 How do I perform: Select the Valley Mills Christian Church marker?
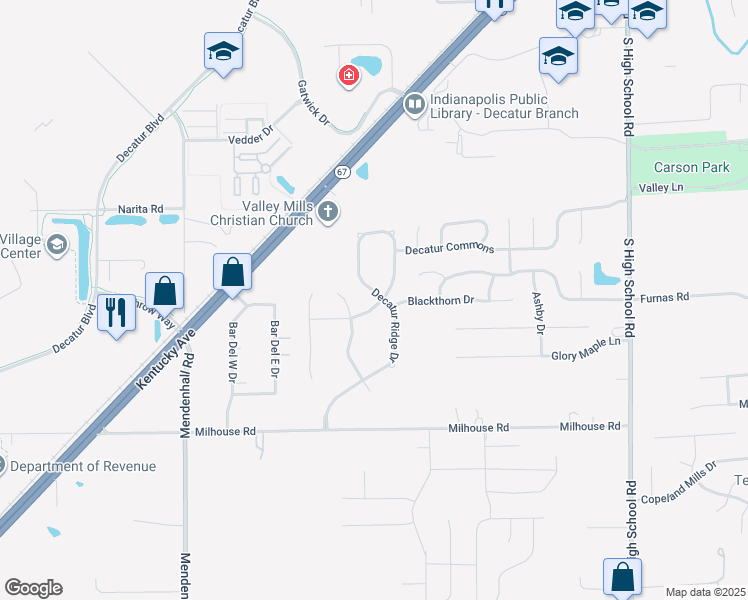(x=327, y=211)
